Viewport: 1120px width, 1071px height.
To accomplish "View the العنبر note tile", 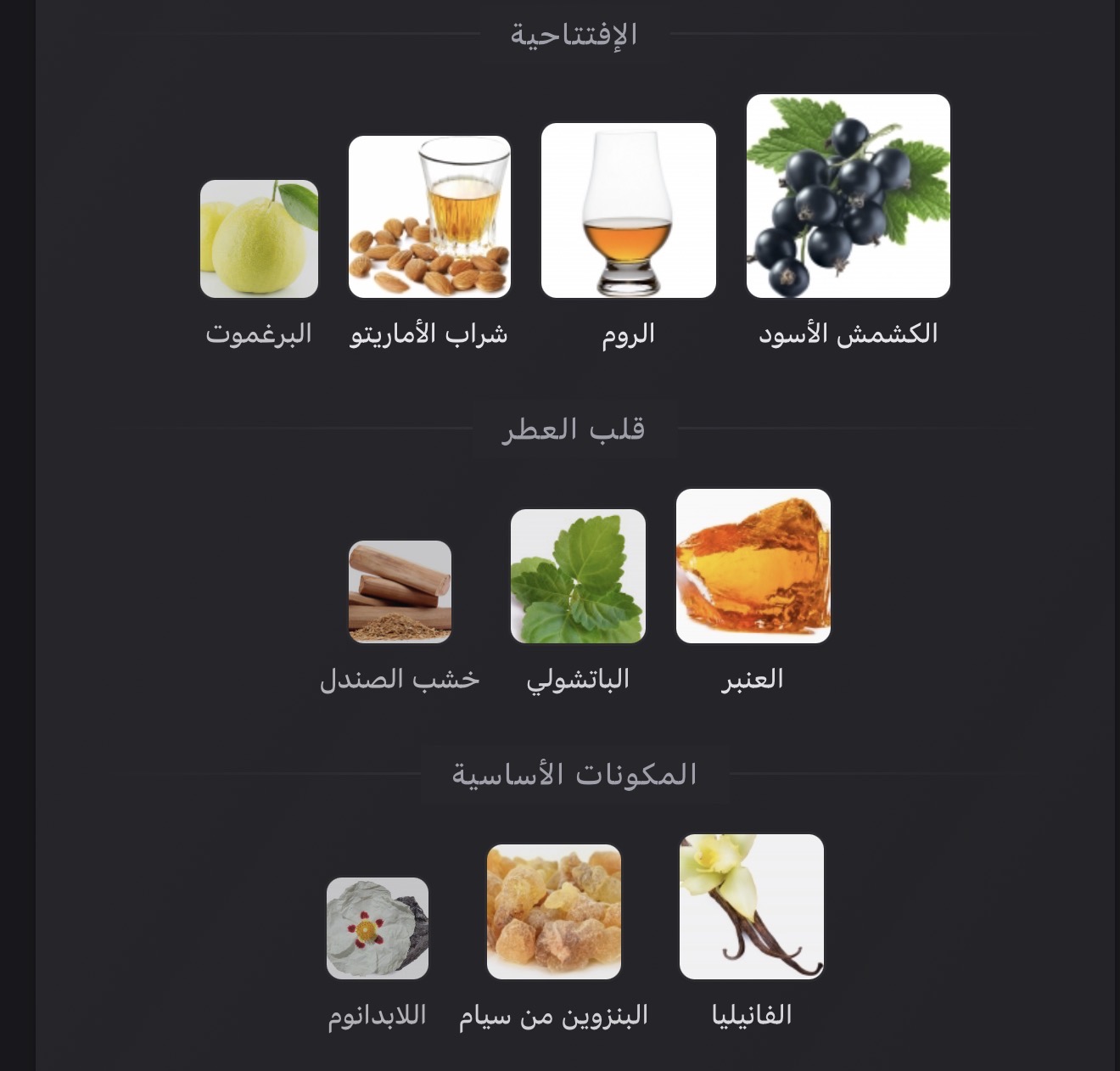I will point(753,566).
